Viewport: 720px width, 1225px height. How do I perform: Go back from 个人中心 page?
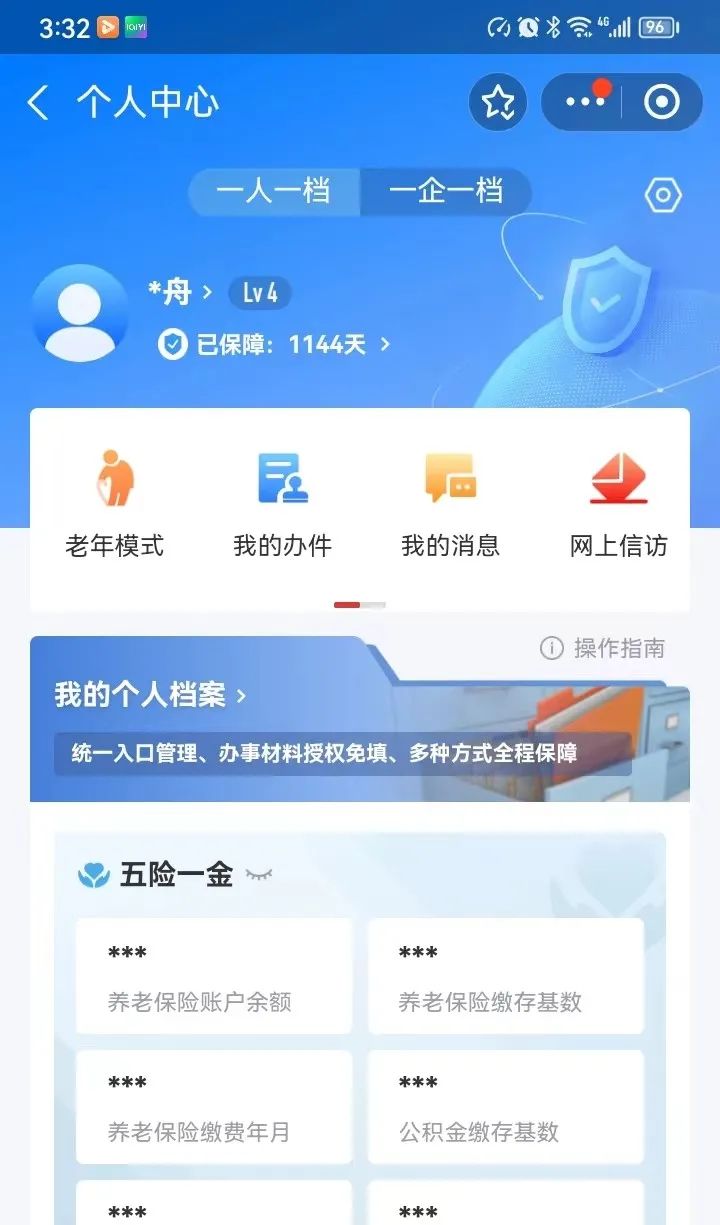(38, 103)
